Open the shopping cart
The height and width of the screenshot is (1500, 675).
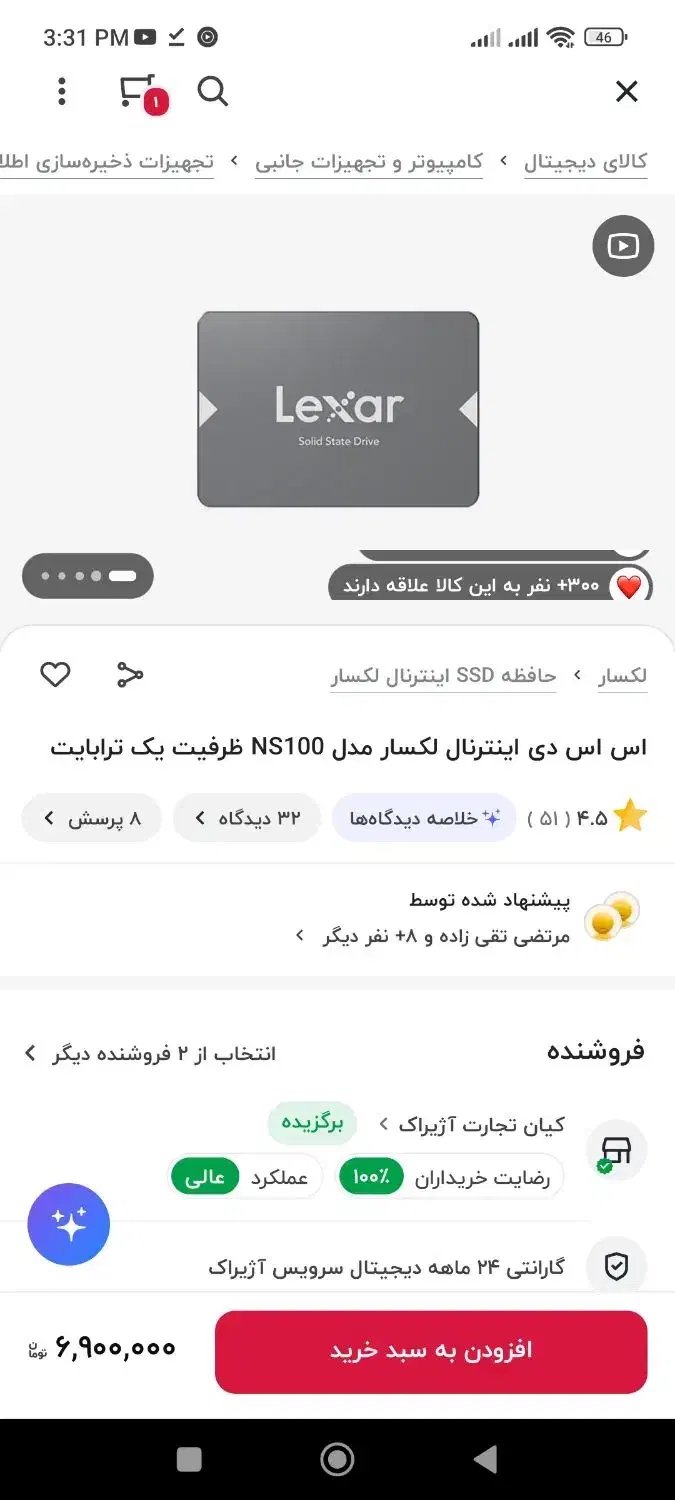(x=139, y=92)
